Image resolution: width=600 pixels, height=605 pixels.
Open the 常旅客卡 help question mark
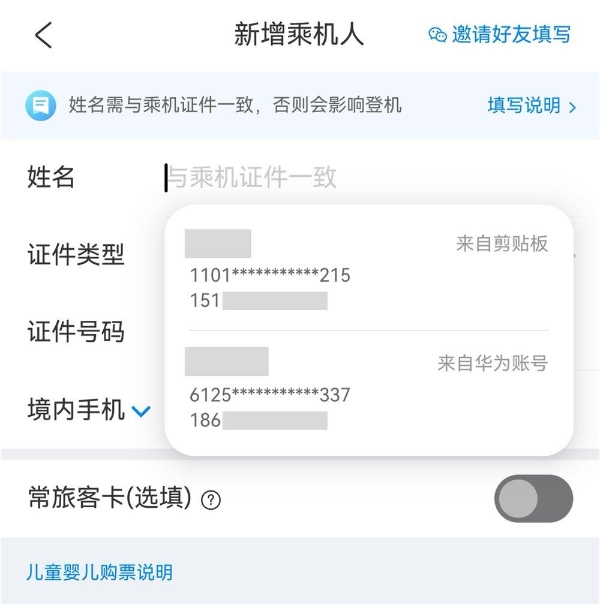coord(211,500)
